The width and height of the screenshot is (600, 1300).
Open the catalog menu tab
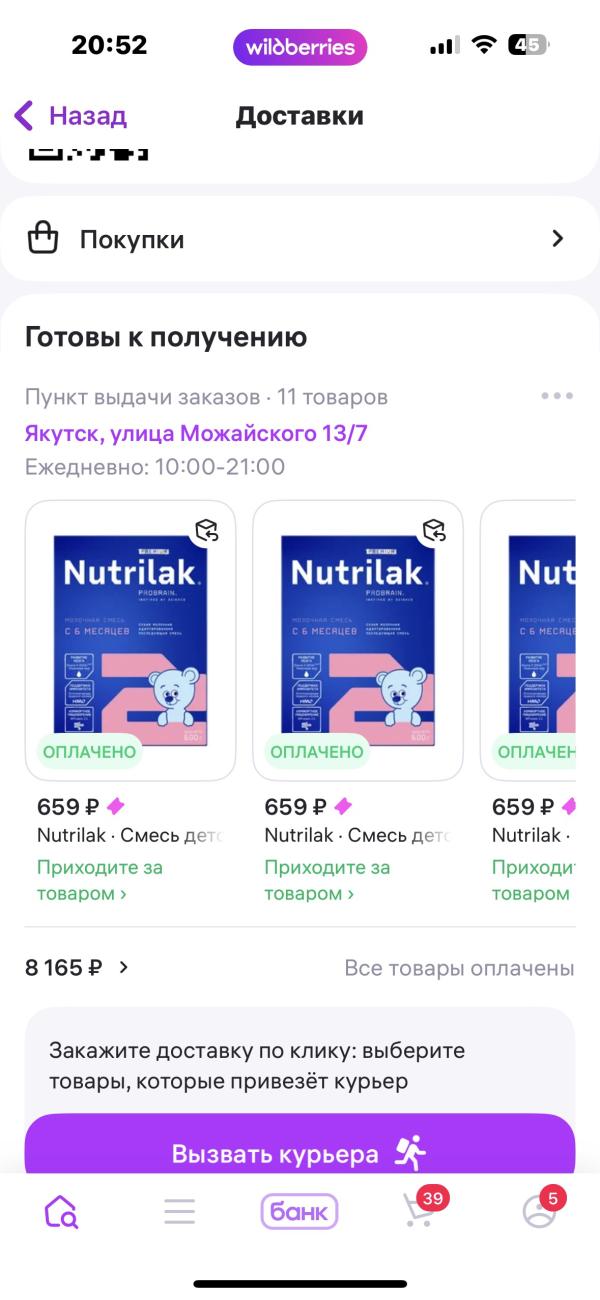180,1211
